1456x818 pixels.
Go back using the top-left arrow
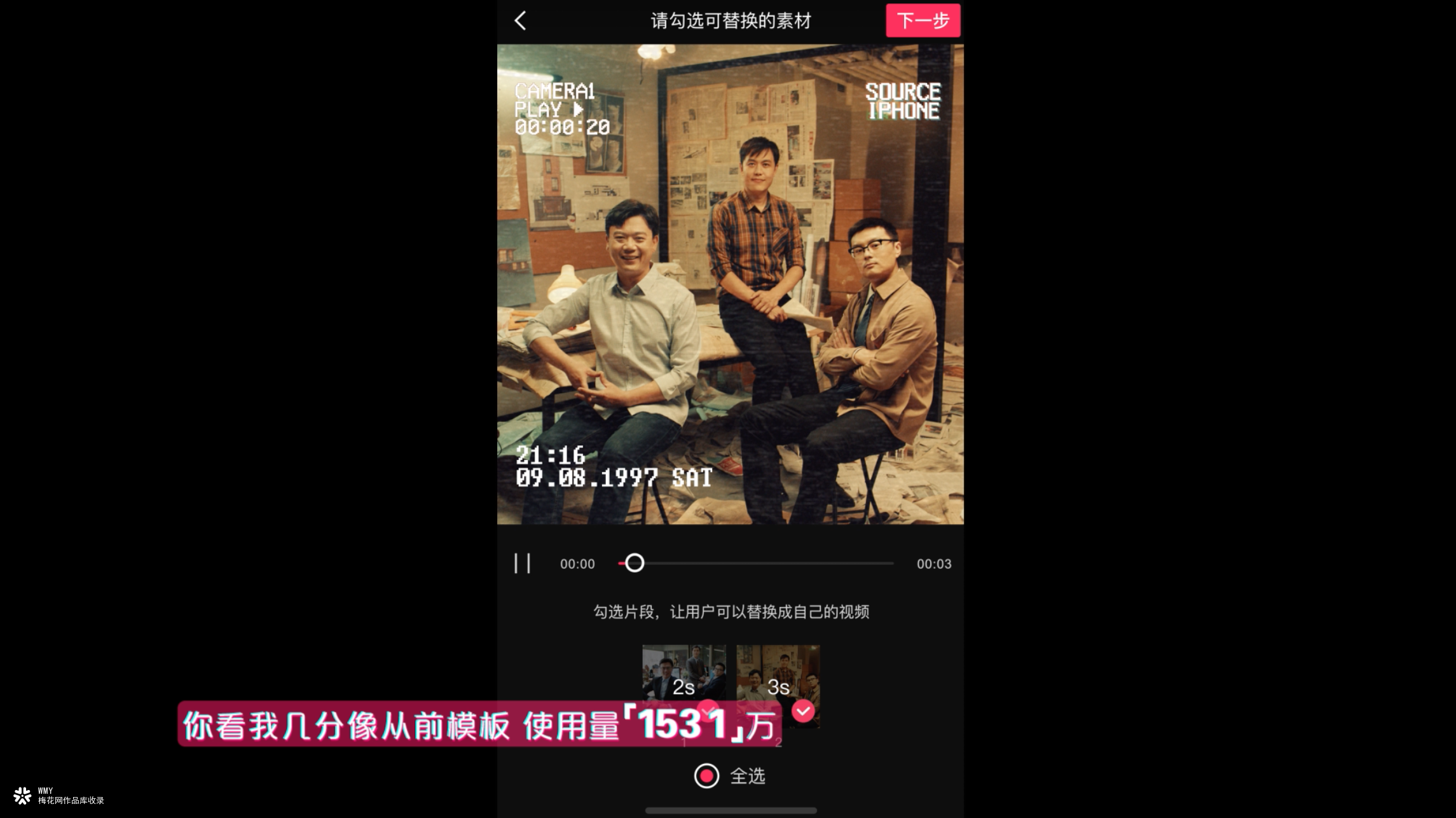(521, 21)
